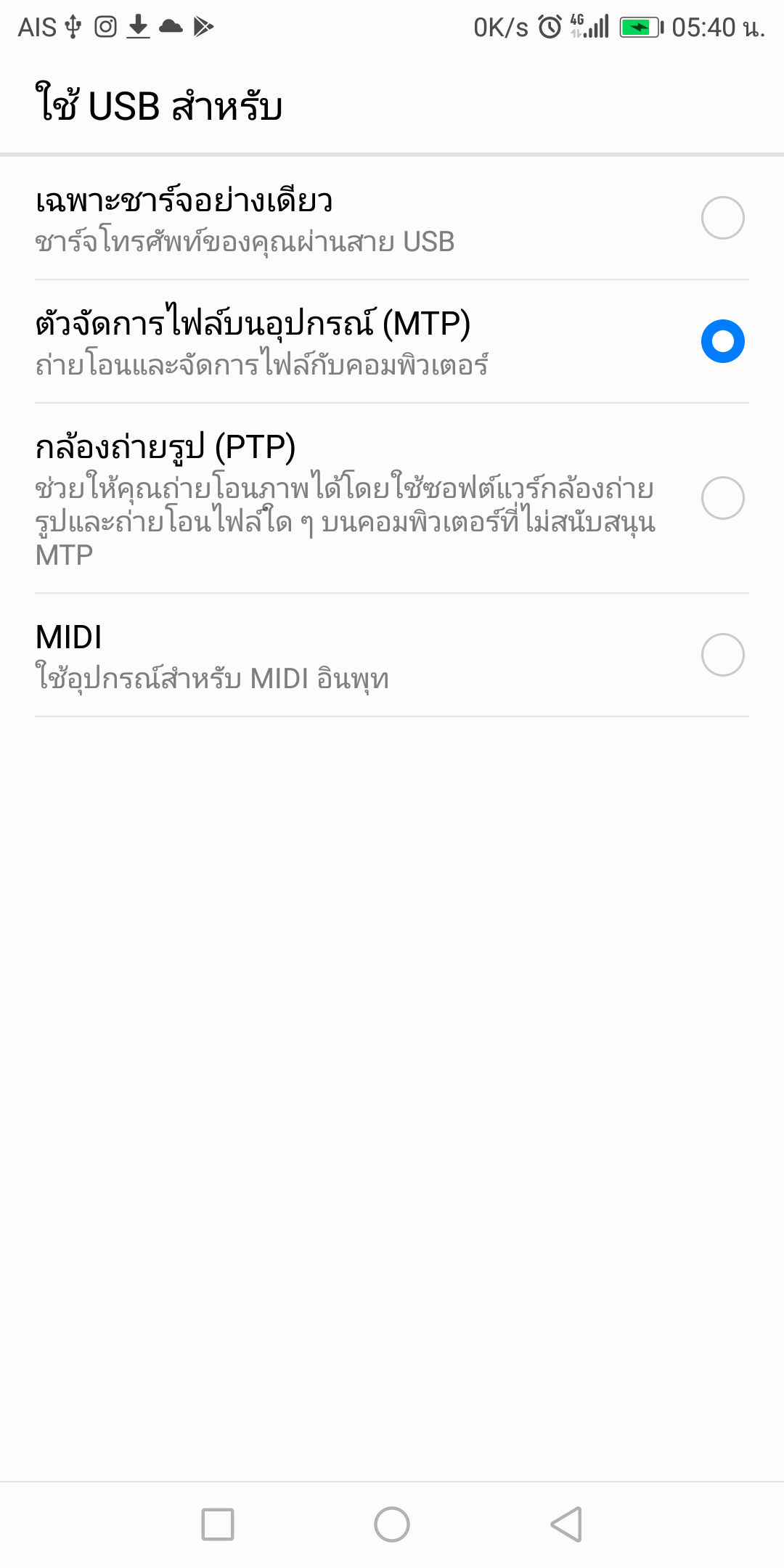This screenshot has height=1568, width=784.
Task: Choose the MTP file manager option
Action: tap(392, 342)
